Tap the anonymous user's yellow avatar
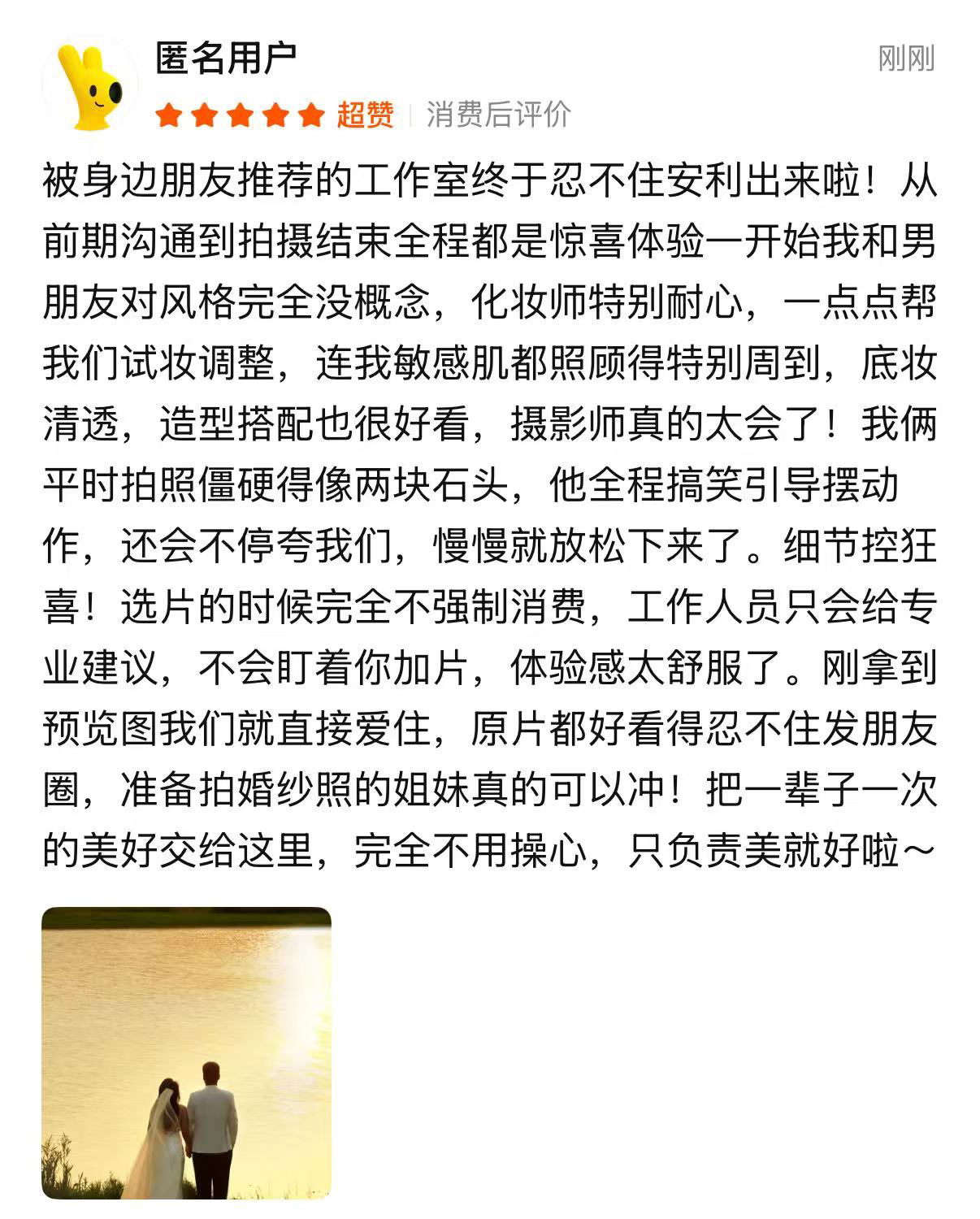The width and height of the screenshot is (980, 1219). [x=89, y=85]
